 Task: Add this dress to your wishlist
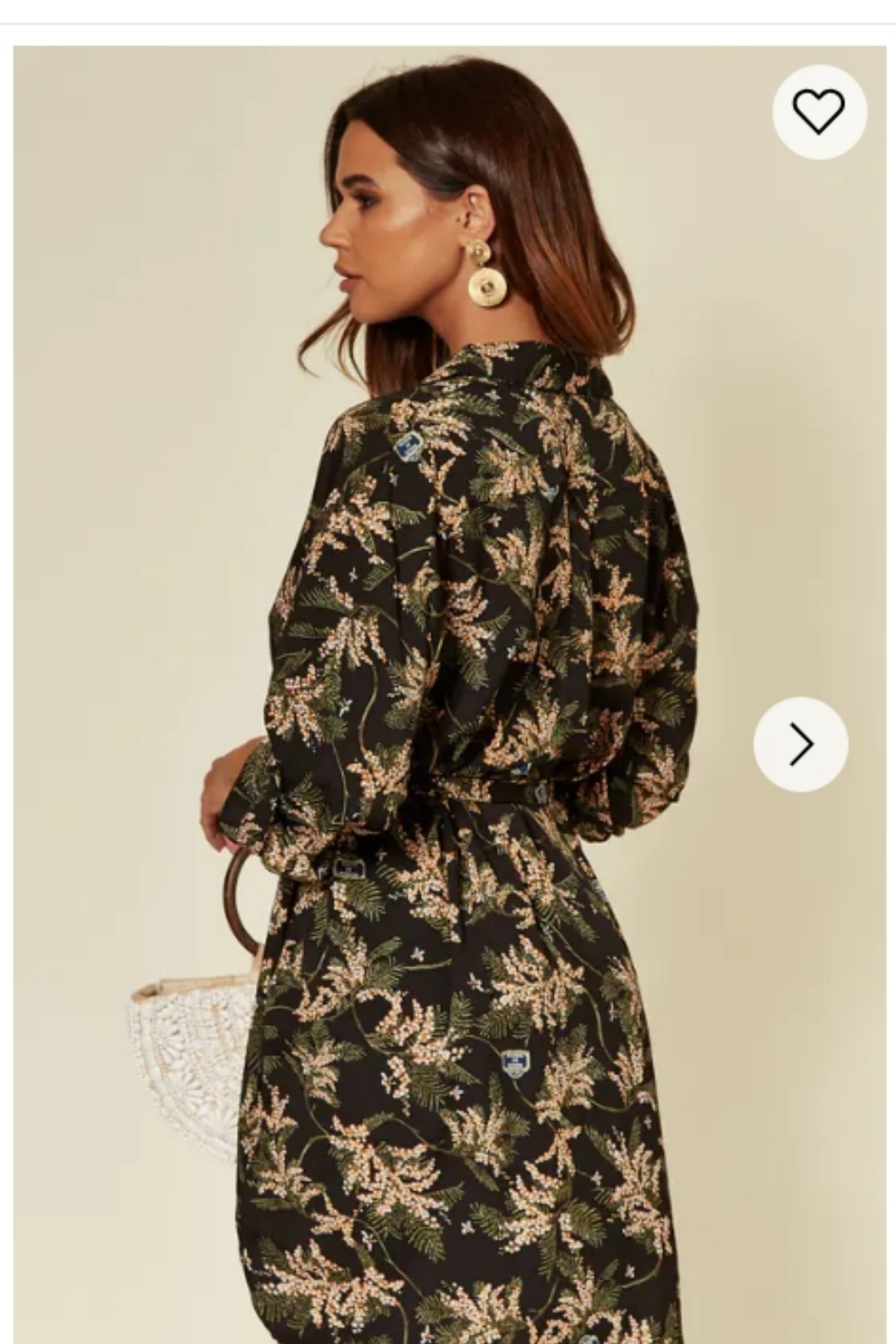(819, 112)
